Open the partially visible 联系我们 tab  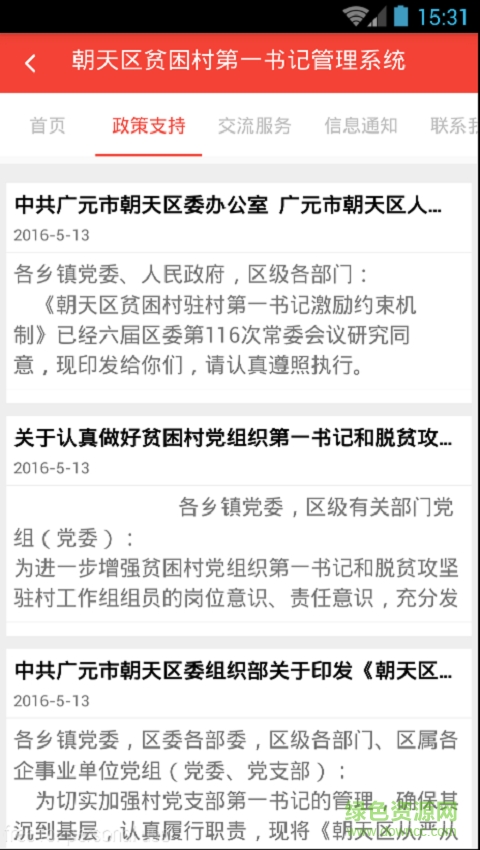coord(455,126)
